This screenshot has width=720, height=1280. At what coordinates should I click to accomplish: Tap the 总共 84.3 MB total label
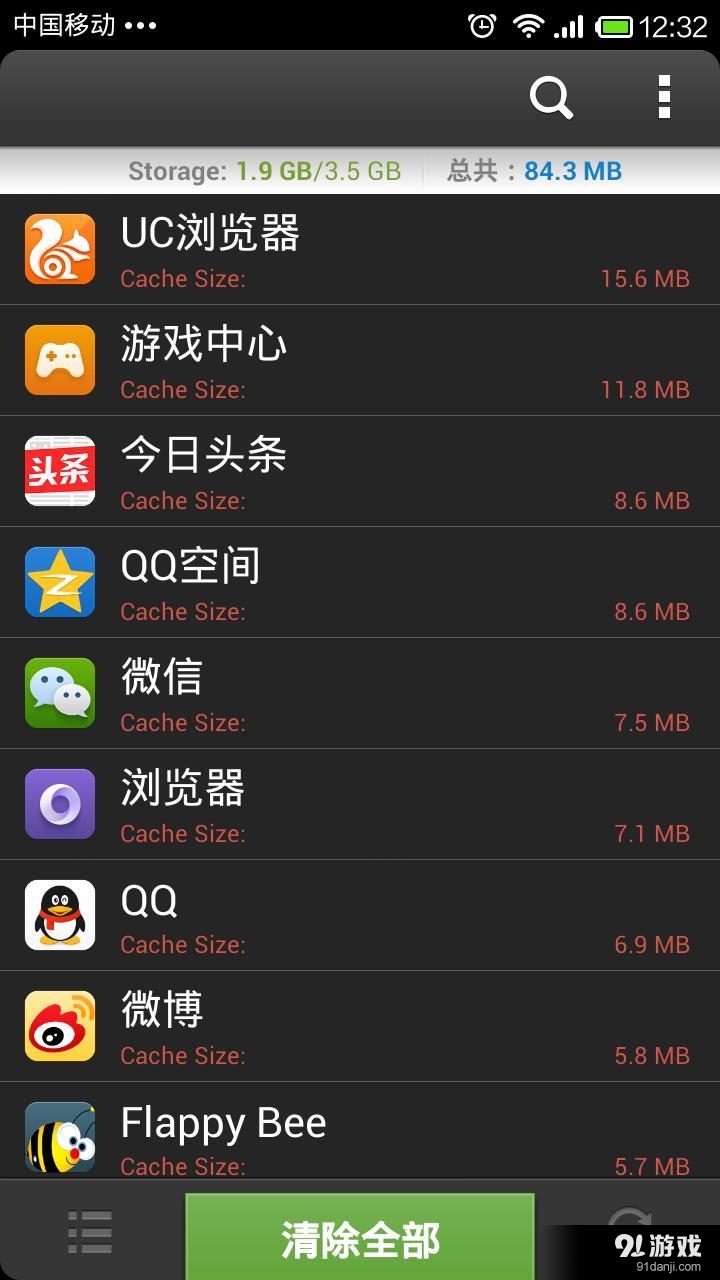click(534, 171)
